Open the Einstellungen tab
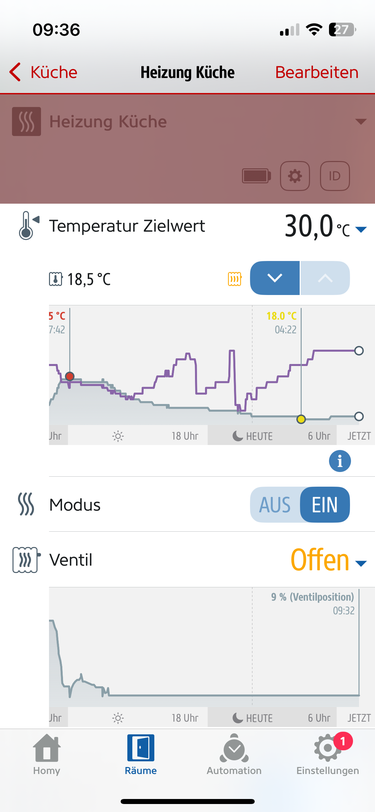375x812 pixels. pos(327,755)
